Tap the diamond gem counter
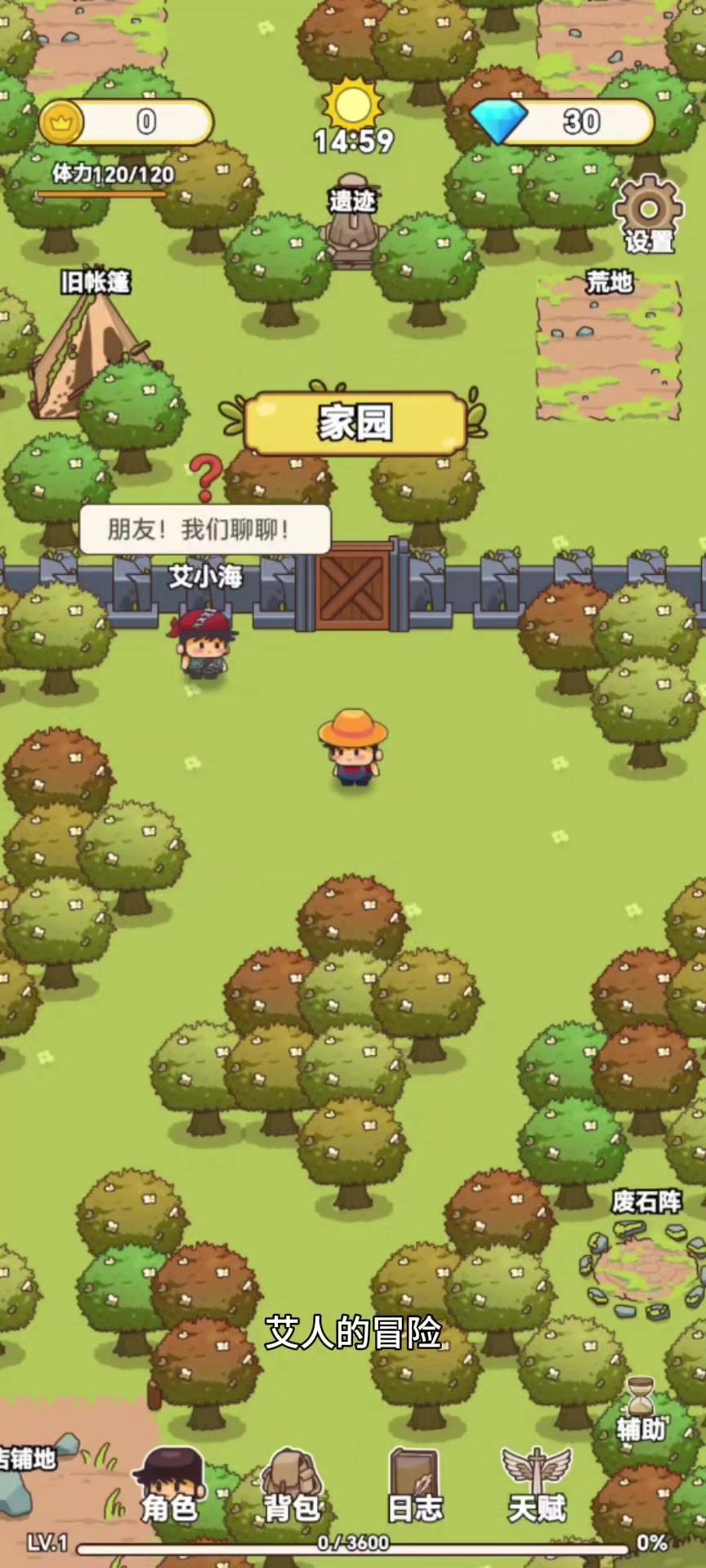Image resolution: width=706 pixels, height=1568 pixels. click(564, 122)
